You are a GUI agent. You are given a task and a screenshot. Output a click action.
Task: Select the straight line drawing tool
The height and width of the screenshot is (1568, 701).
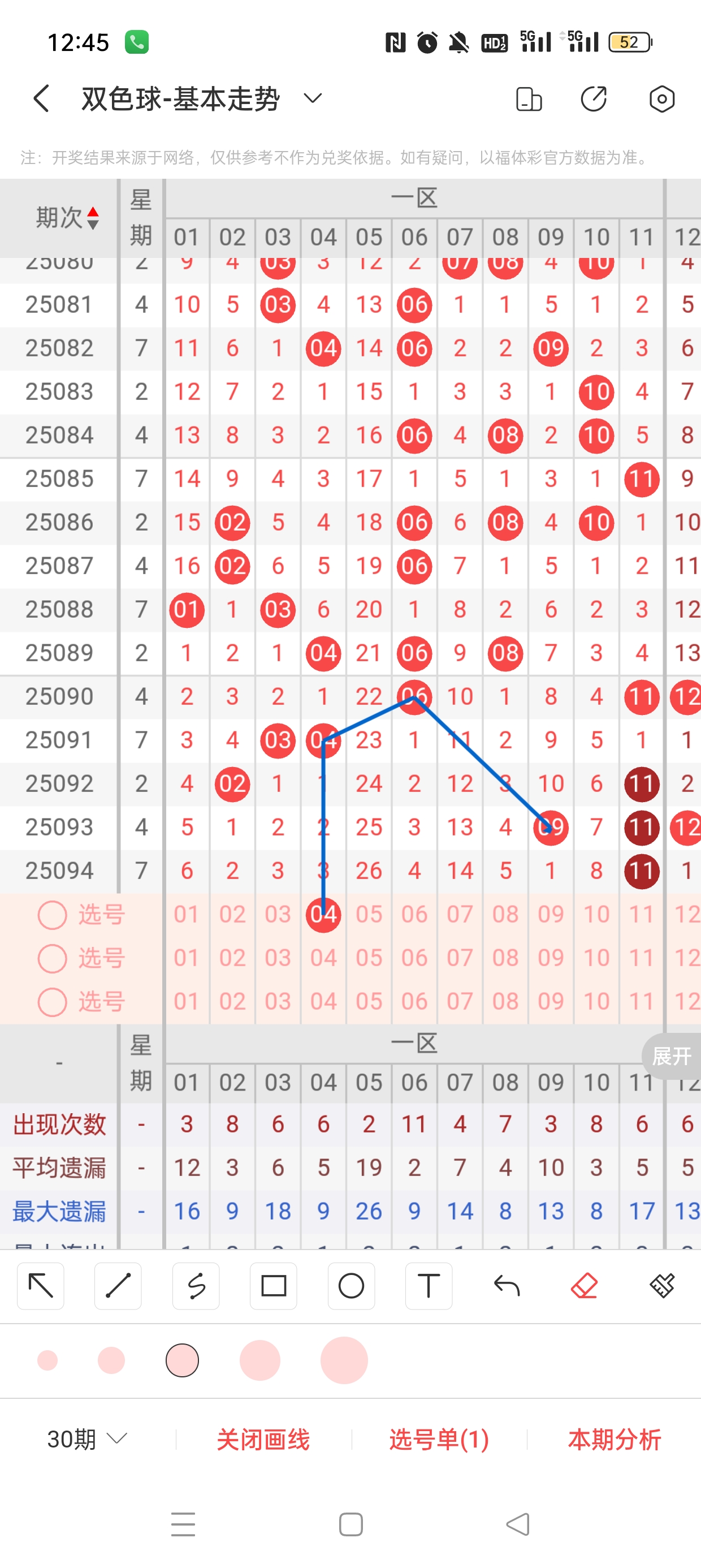[x=118, y=1286]
